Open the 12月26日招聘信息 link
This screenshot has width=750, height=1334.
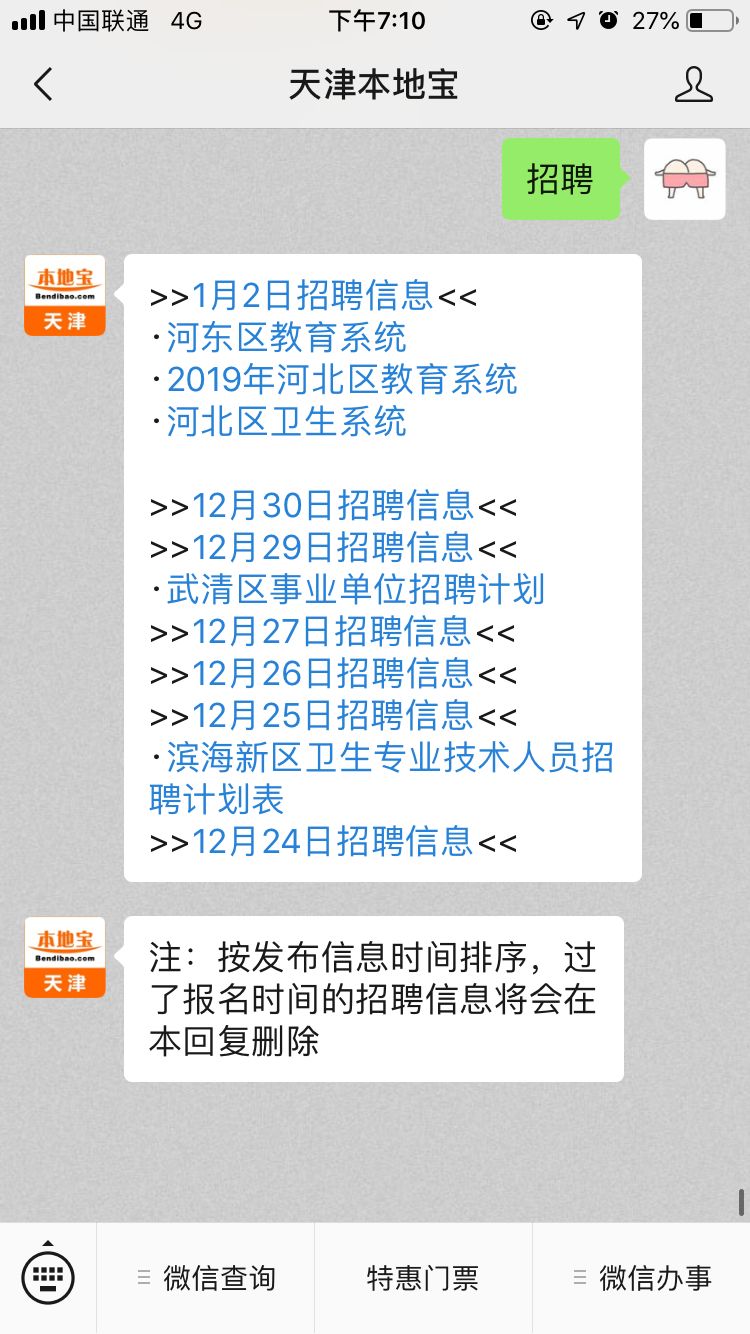click(x=332, y=674)
